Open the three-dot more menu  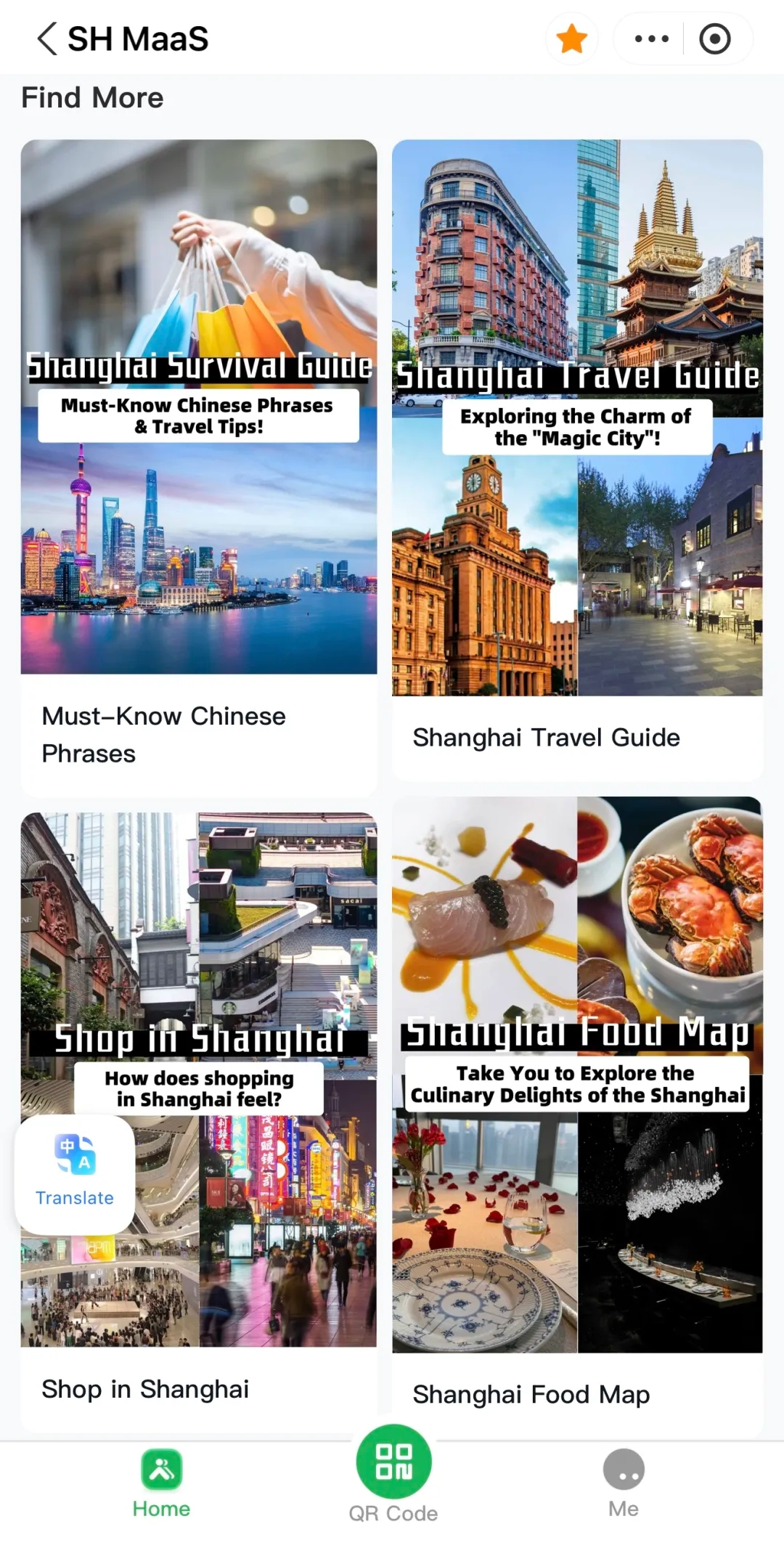[x=651, y=39]
